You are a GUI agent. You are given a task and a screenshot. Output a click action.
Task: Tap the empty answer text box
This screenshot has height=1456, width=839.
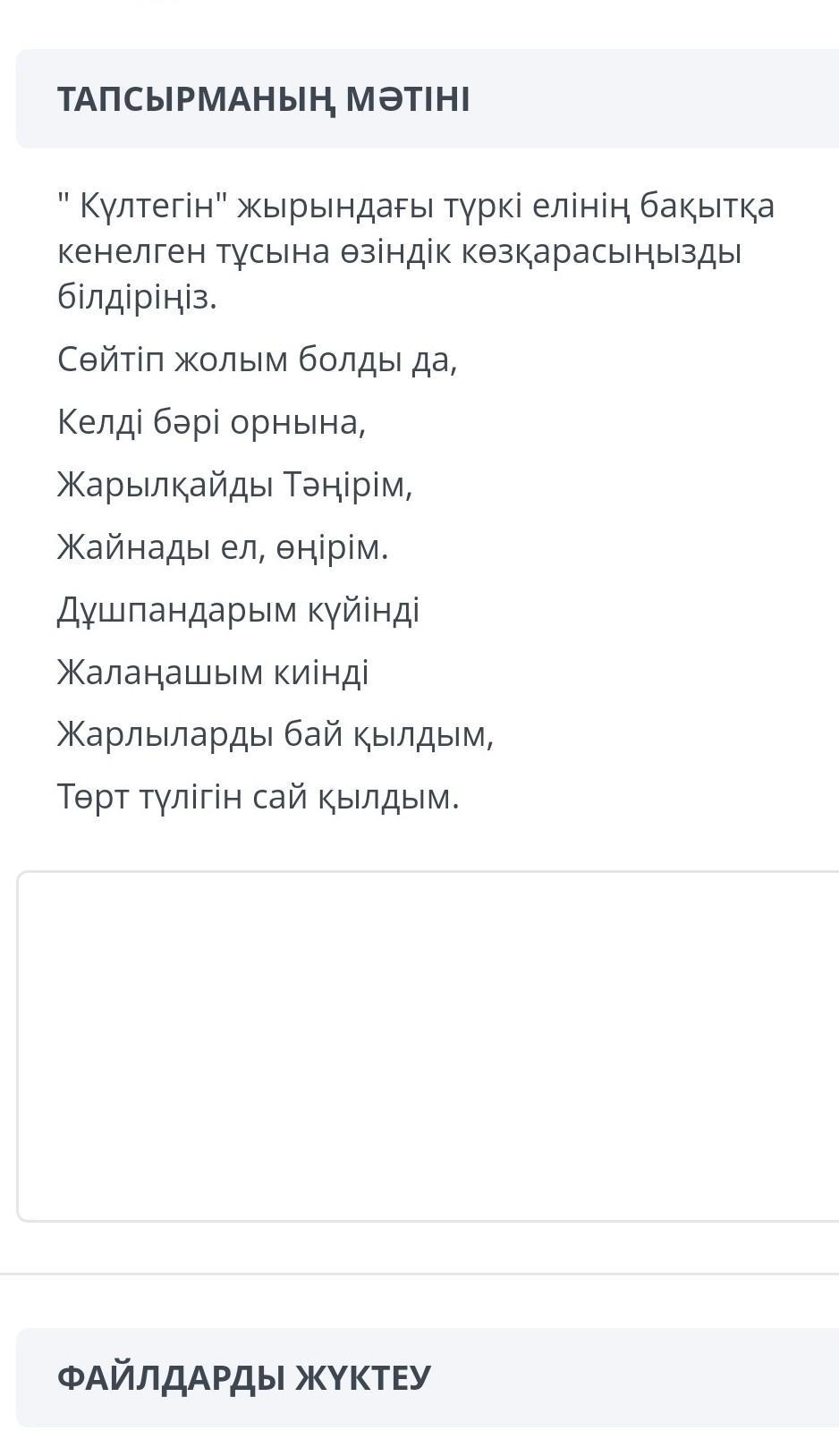coord(428,1045)
